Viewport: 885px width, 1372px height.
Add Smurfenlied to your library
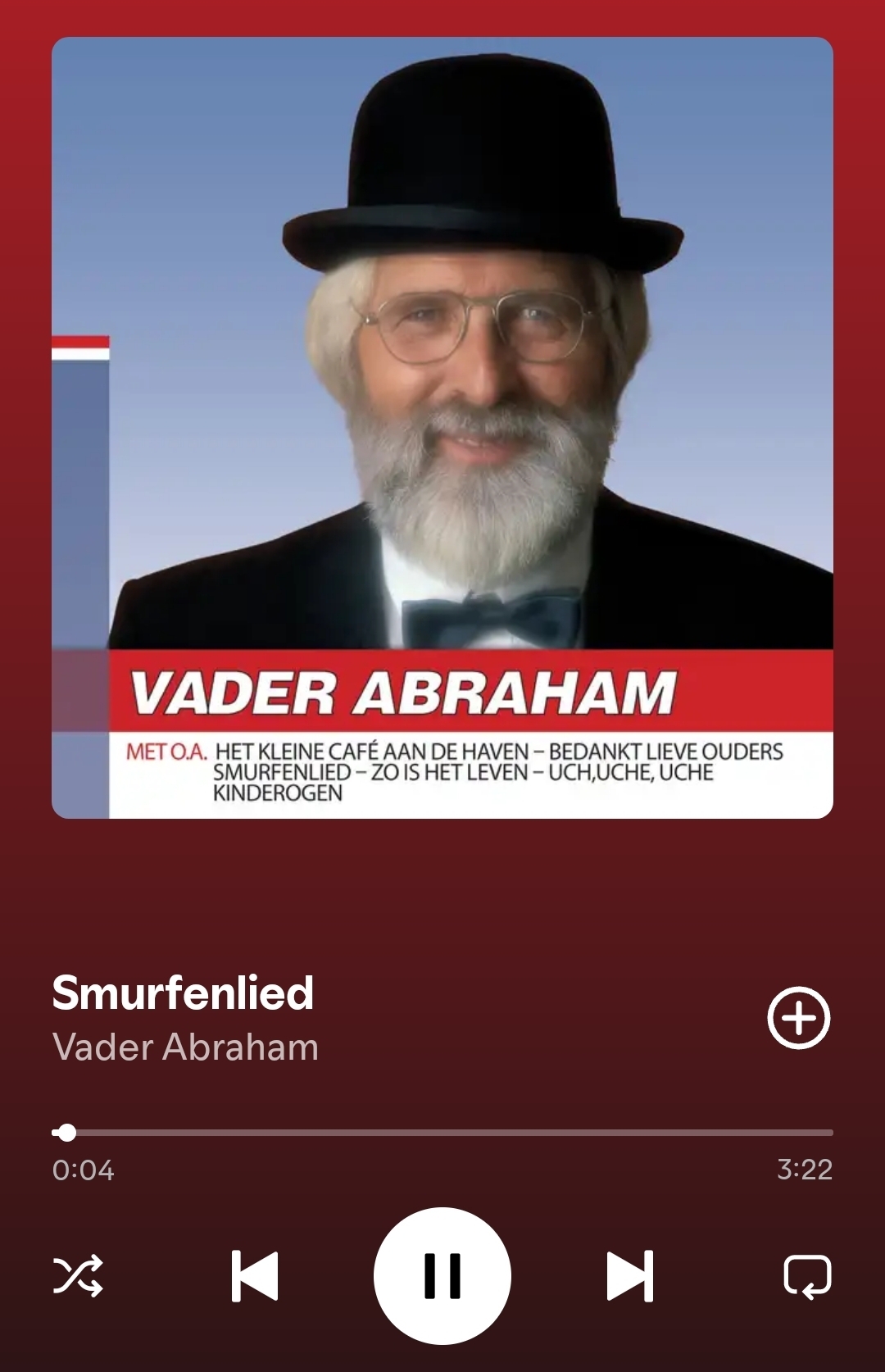pyautogui.click(x=798, y=1018)
